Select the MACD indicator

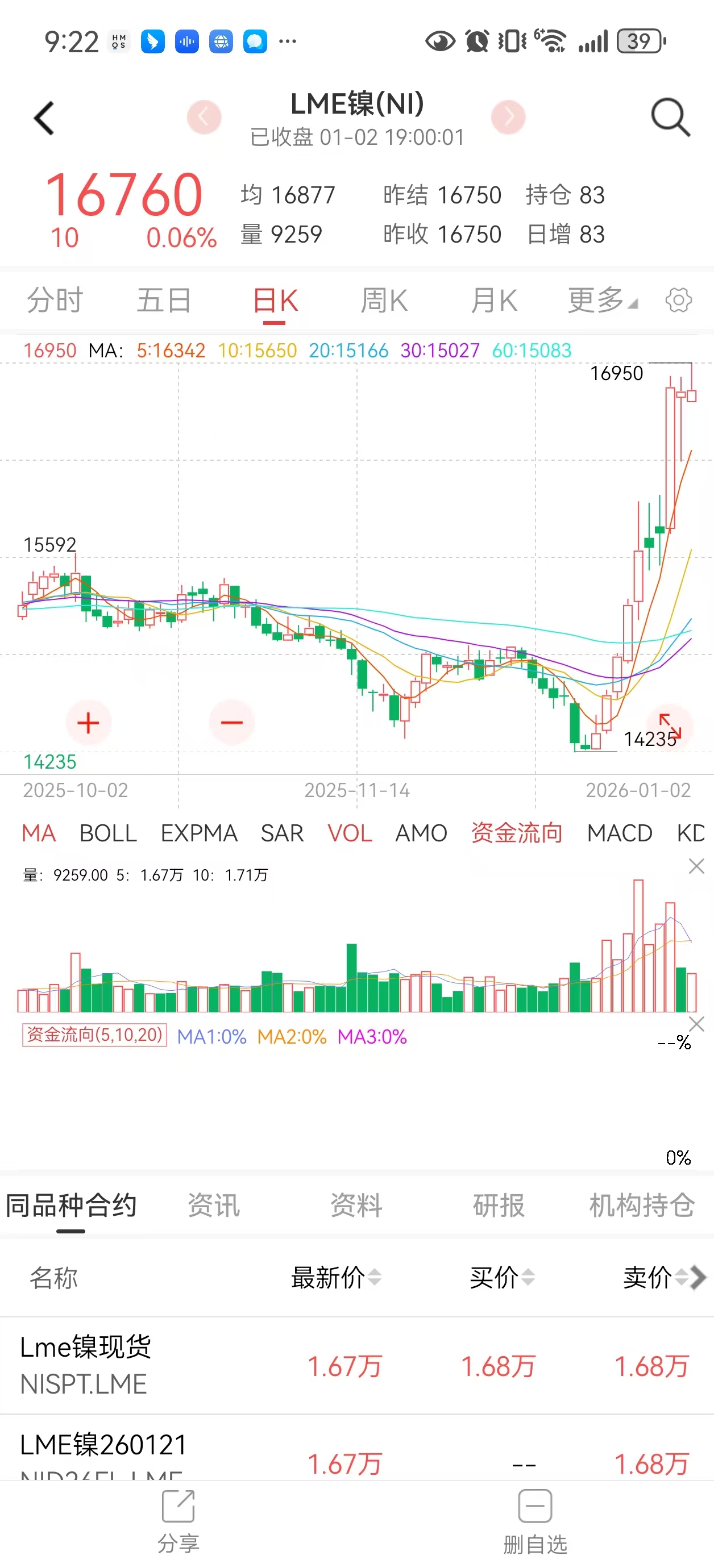pos(620,833)
